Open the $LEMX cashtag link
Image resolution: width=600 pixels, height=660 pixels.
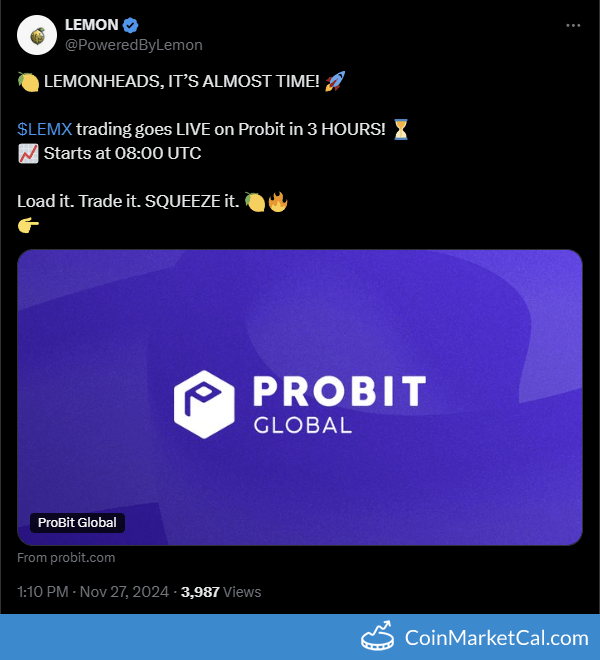(x=44, y=129)
